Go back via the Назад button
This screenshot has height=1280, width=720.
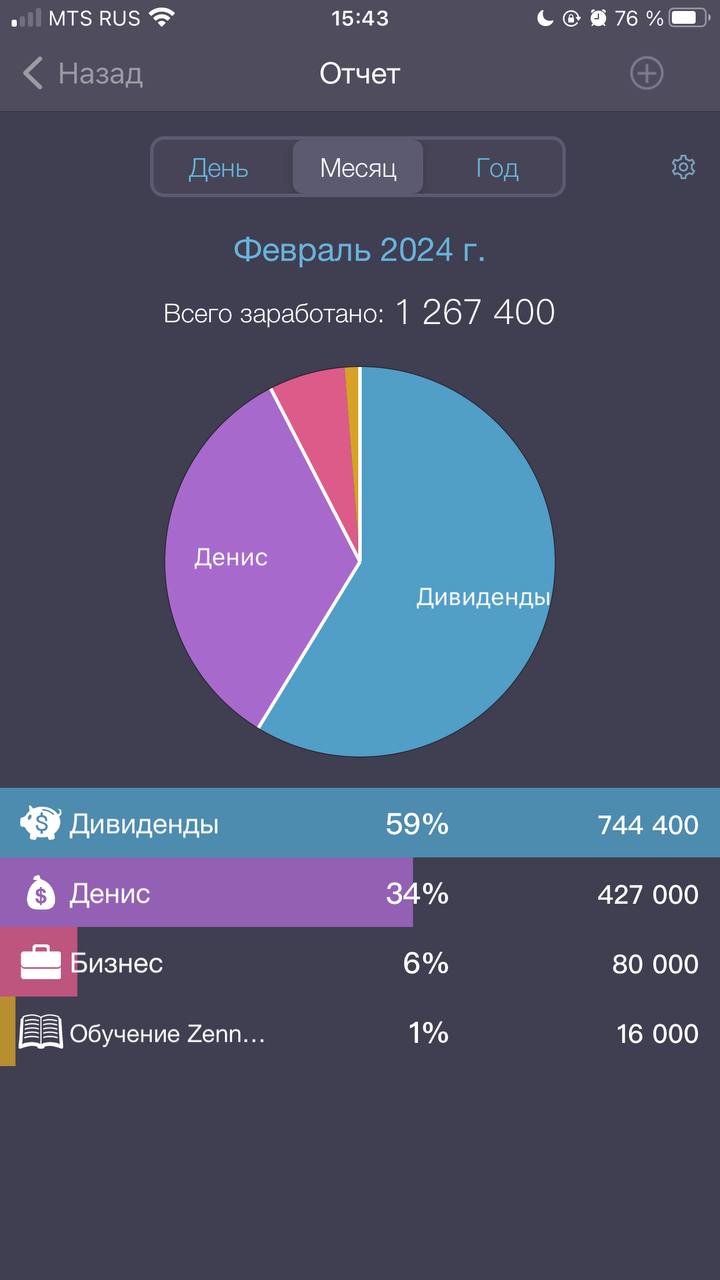pos(83,74)
